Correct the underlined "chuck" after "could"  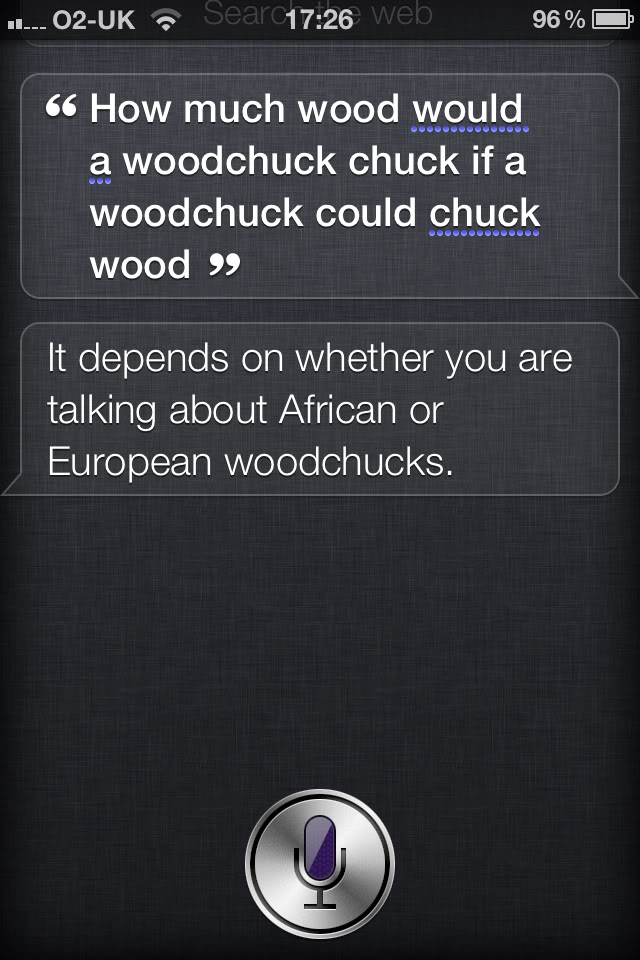point(485,213)
